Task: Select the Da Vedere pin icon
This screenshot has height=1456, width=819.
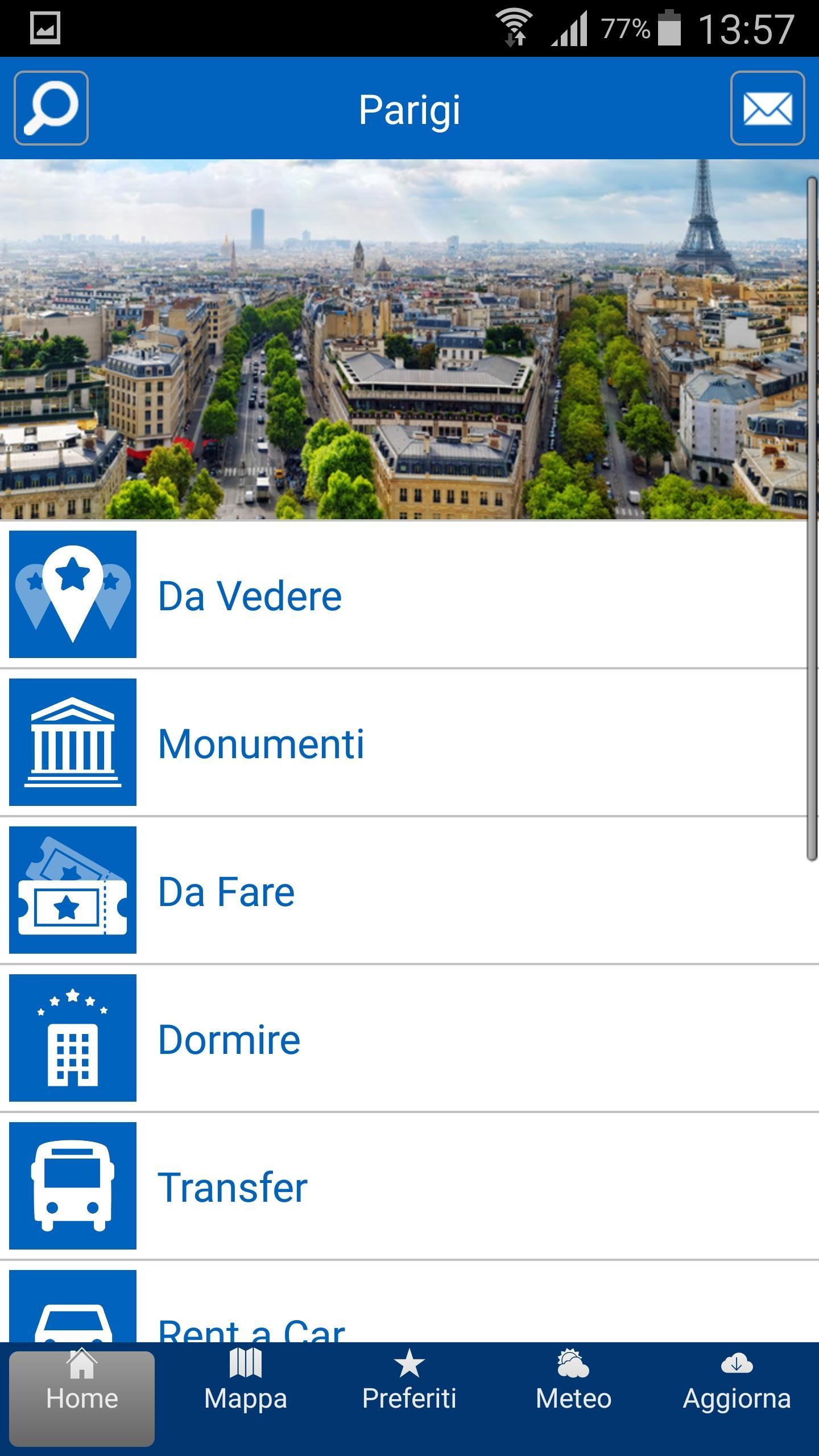Action: tap(72, 594)
